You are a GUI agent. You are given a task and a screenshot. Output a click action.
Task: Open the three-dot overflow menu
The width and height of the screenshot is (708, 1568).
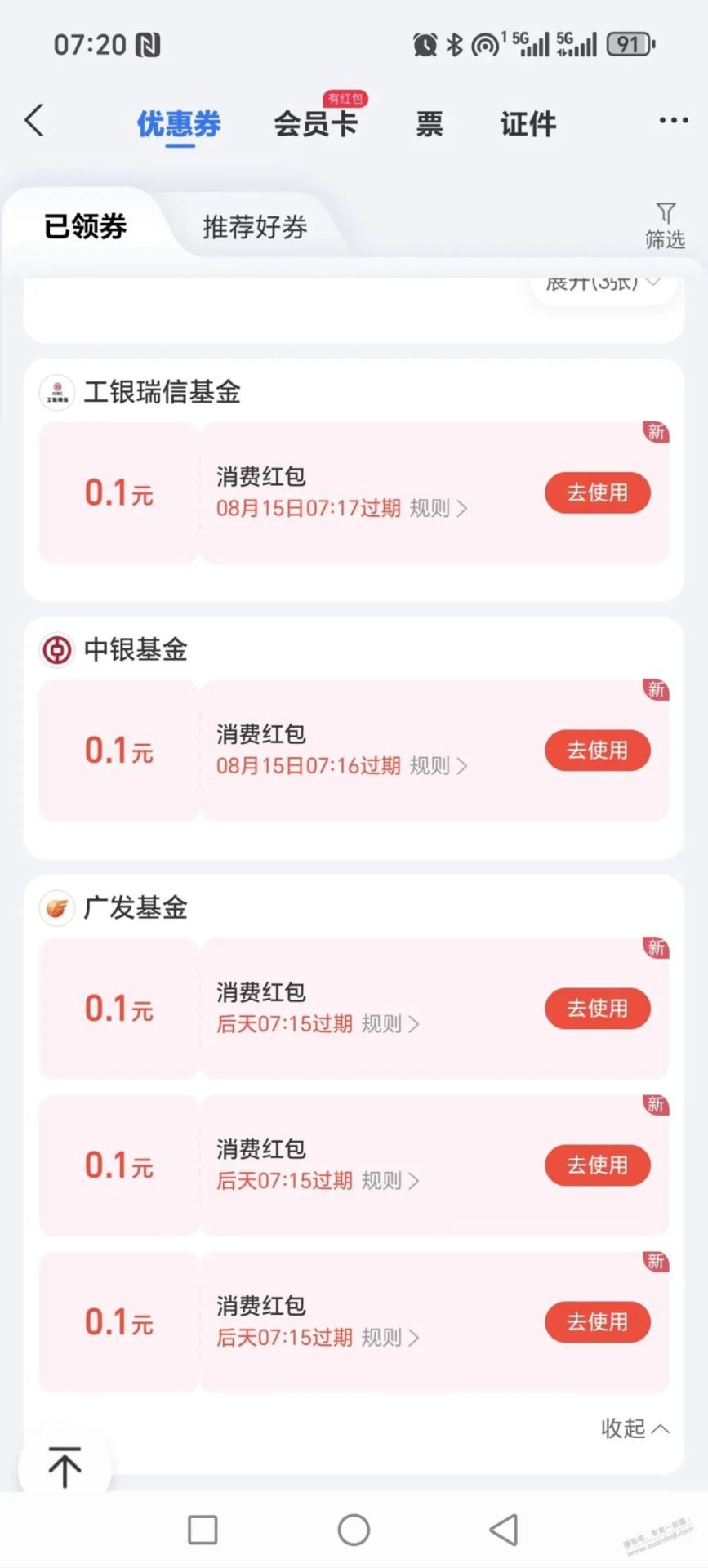click(x=673, y=121)
